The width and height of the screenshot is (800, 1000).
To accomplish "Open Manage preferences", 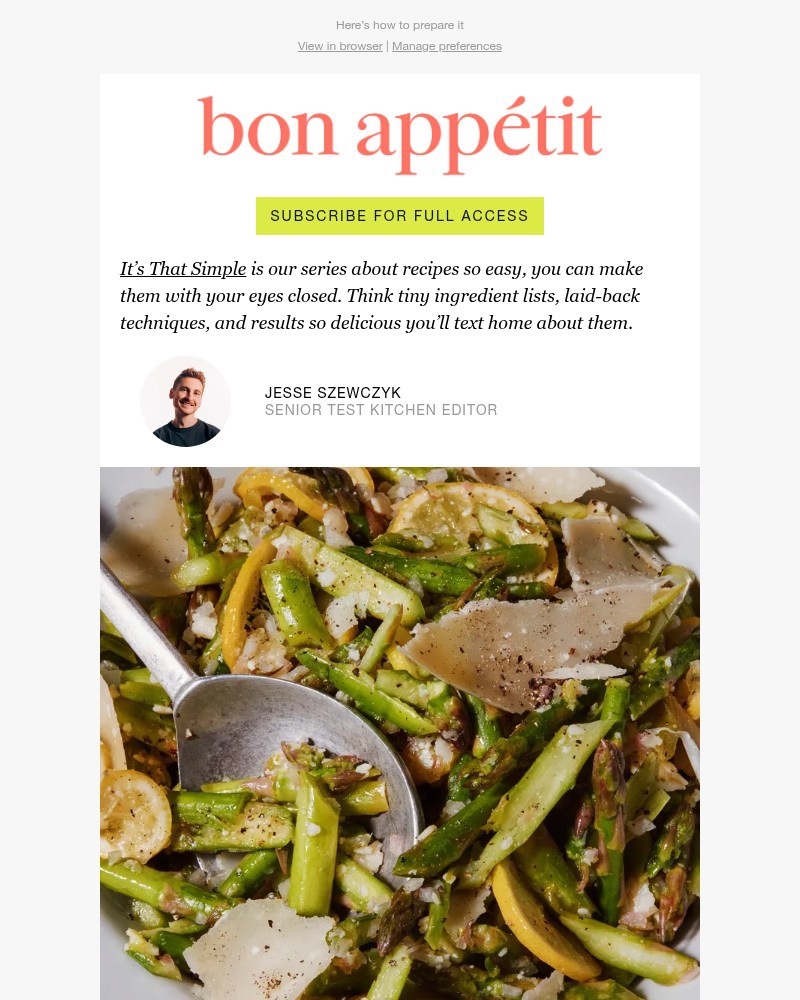I will [x=447, y=46].
